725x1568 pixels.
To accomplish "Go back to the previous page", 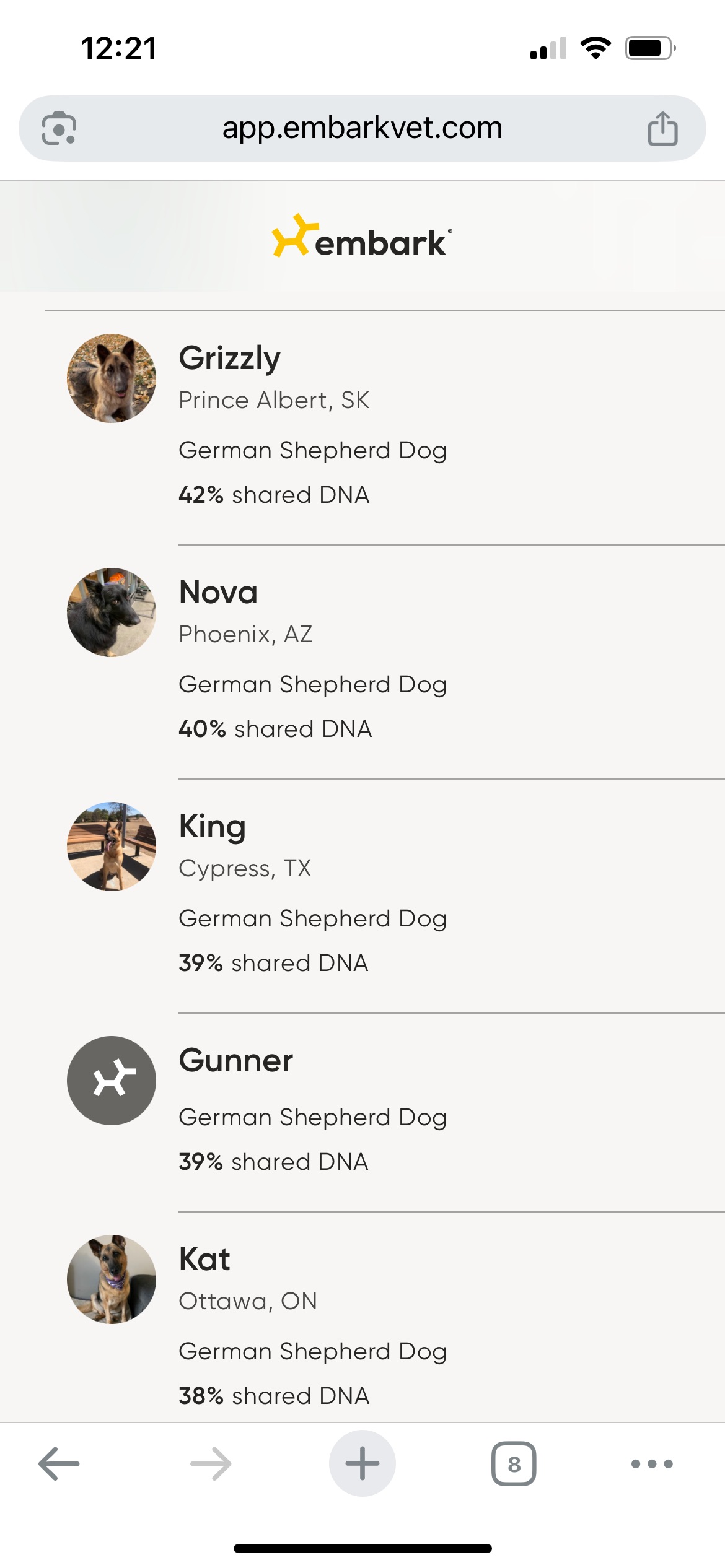I will (x=59, y=1464).
